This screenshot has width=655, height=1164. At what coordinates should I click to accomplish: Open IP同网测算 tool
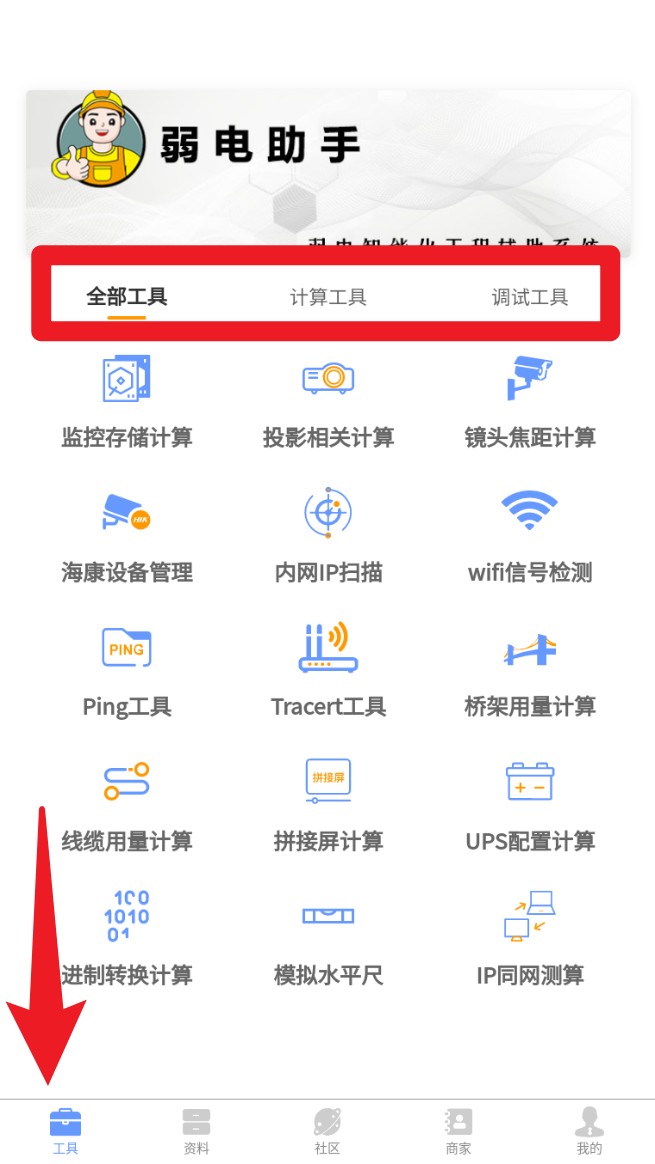click(530, 938)
